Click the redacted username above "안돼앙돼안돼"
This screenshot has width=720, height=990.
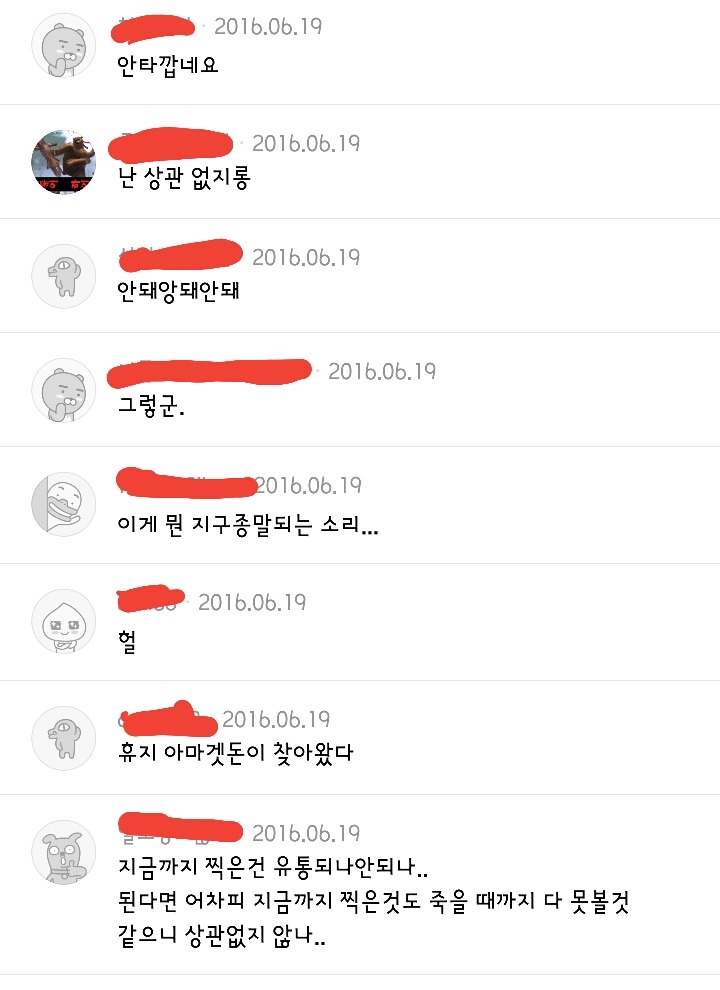point(180,258)
